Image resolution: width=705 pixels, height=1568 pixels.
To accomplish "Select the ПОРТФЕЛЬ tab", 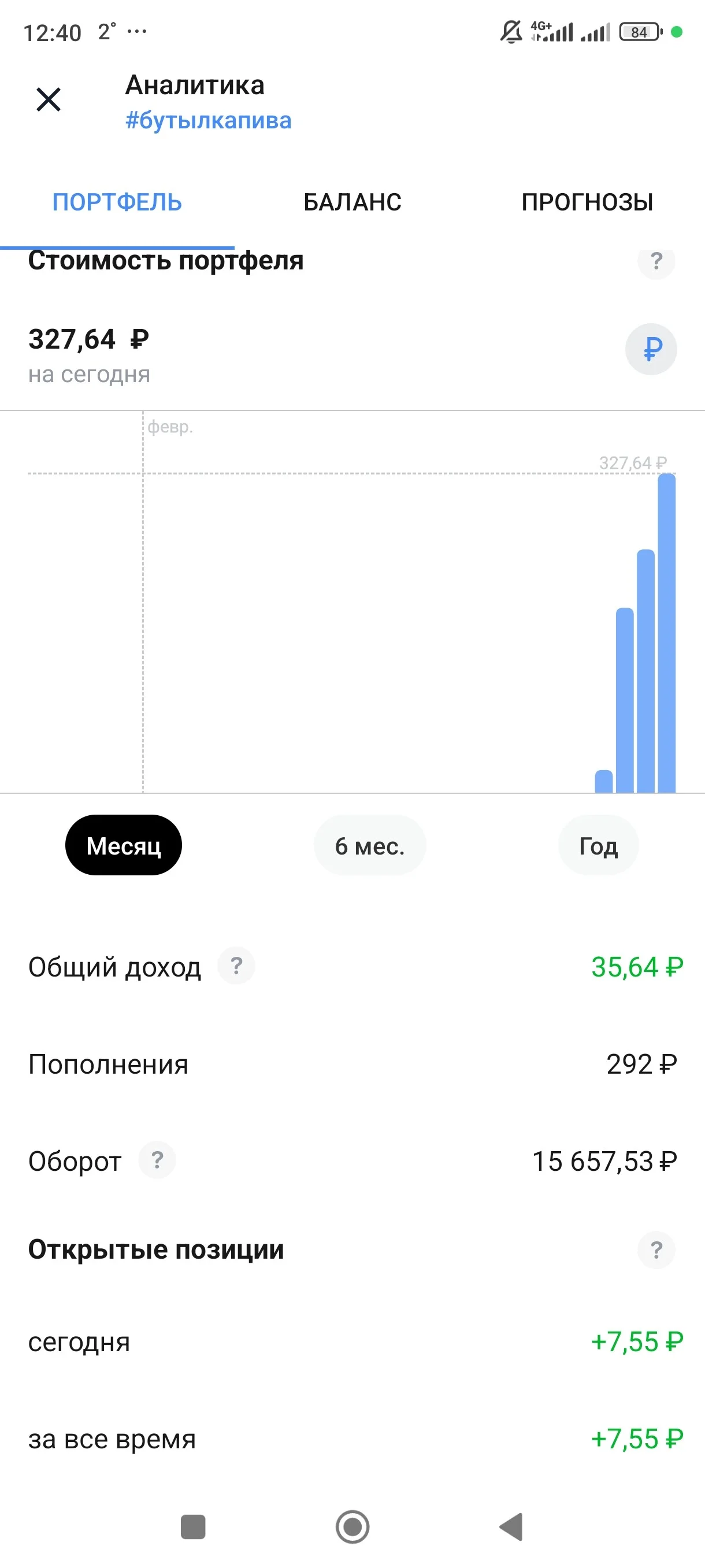I will [117, 202].
